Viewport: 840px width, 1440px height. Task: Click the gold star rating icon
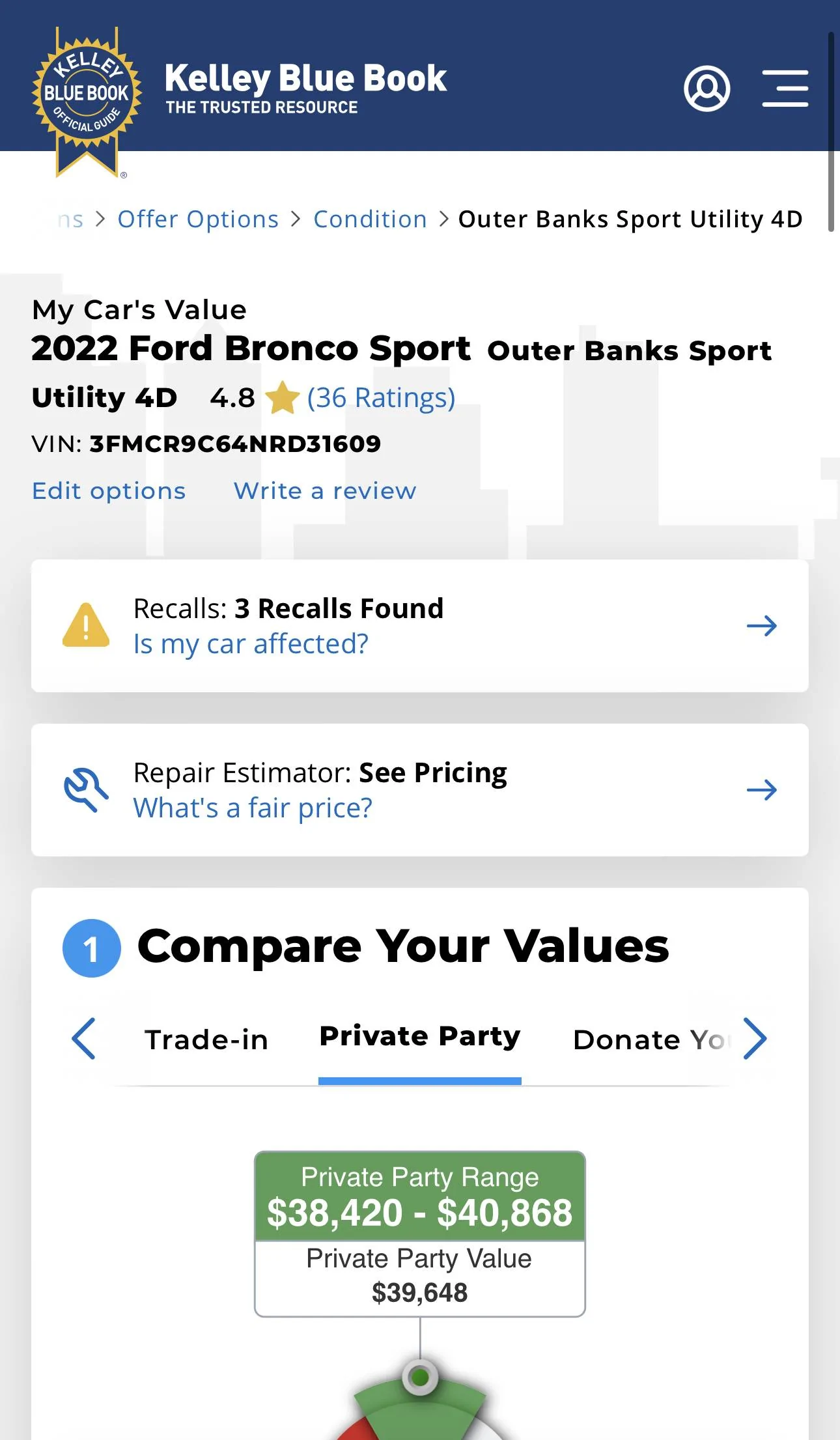point(284,396)
